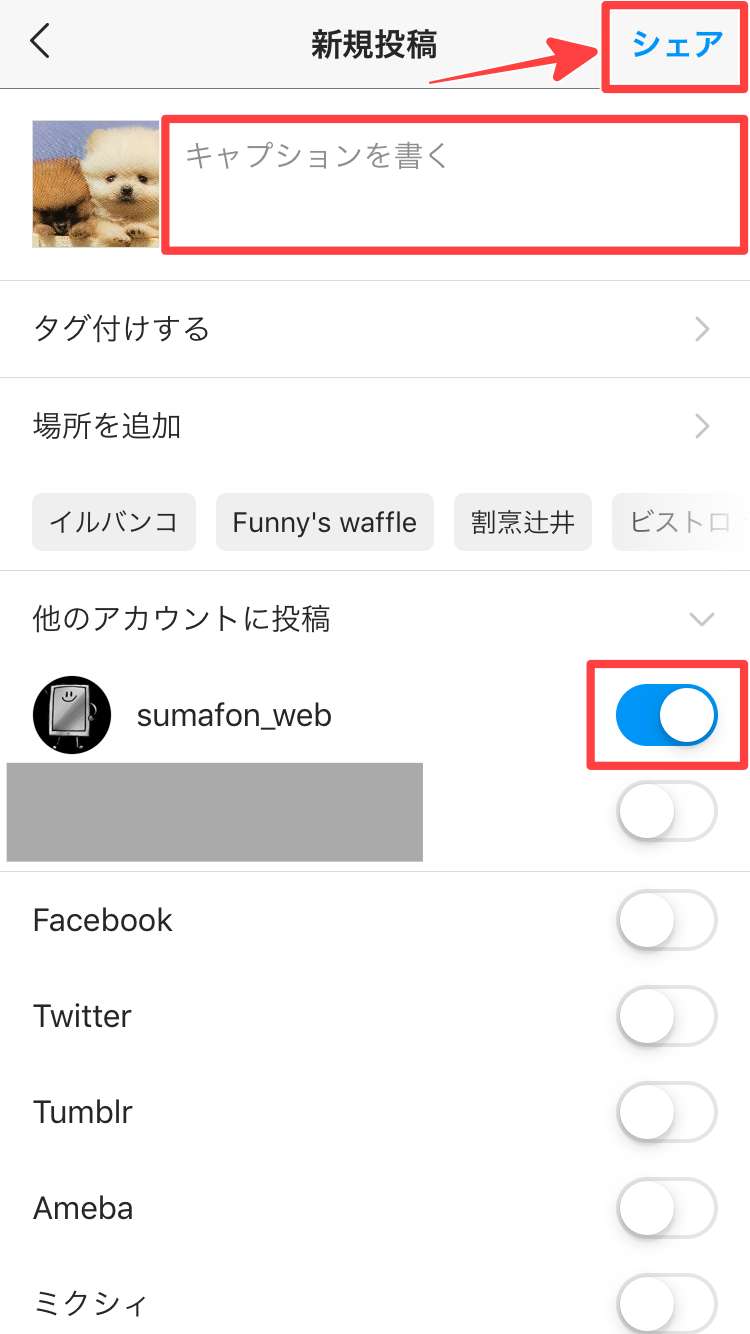This screenshot has height=1334, width=750.
Task: Turn on the Twitter toggle
Action: click(x=666, y=1016)
